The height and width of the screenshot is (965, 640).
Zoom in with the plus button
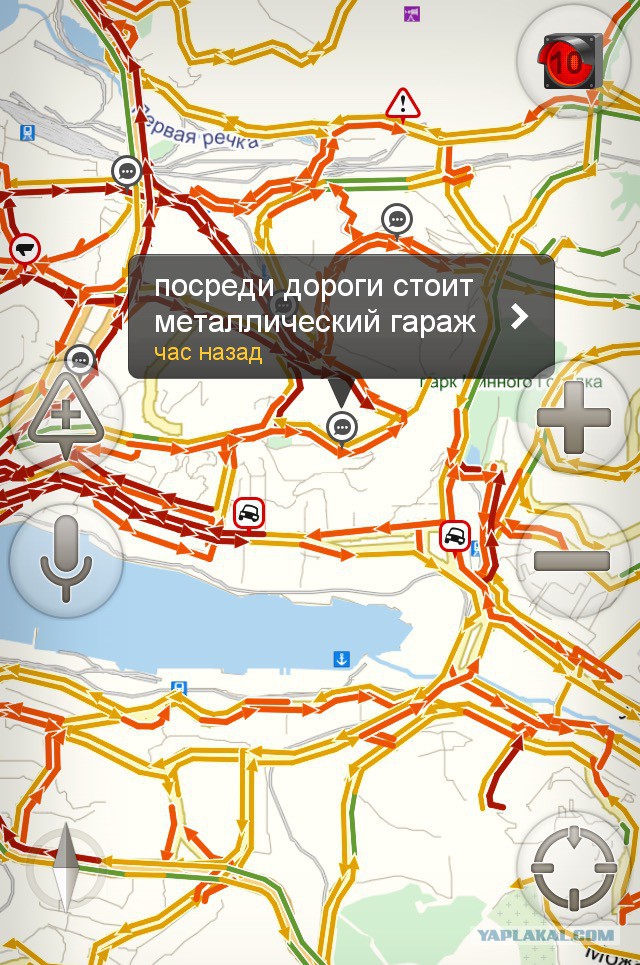pyautogui.click(x=573, y=417)
